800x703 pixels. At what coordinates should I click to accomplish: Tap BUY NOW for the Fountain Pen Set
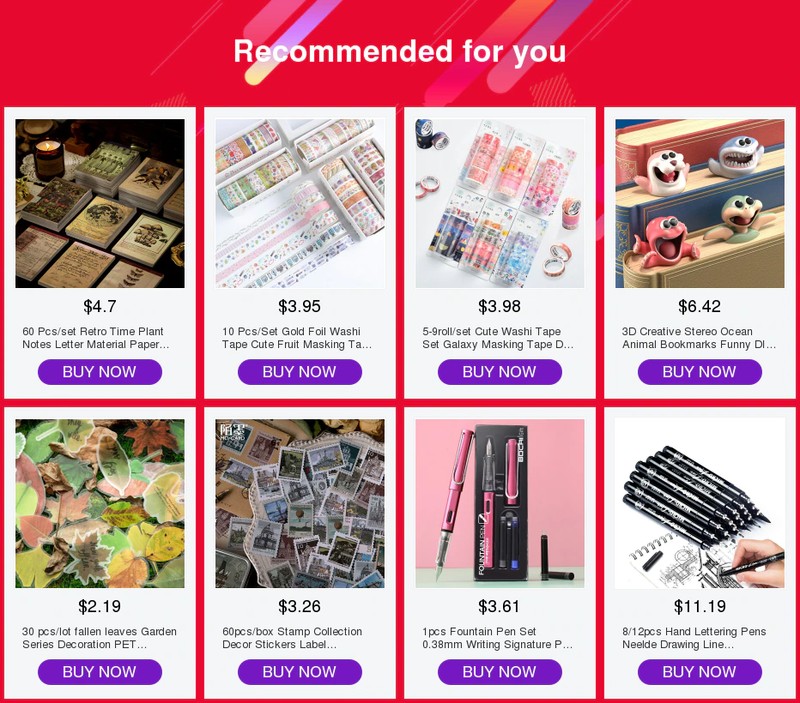(x=499, y=672)
